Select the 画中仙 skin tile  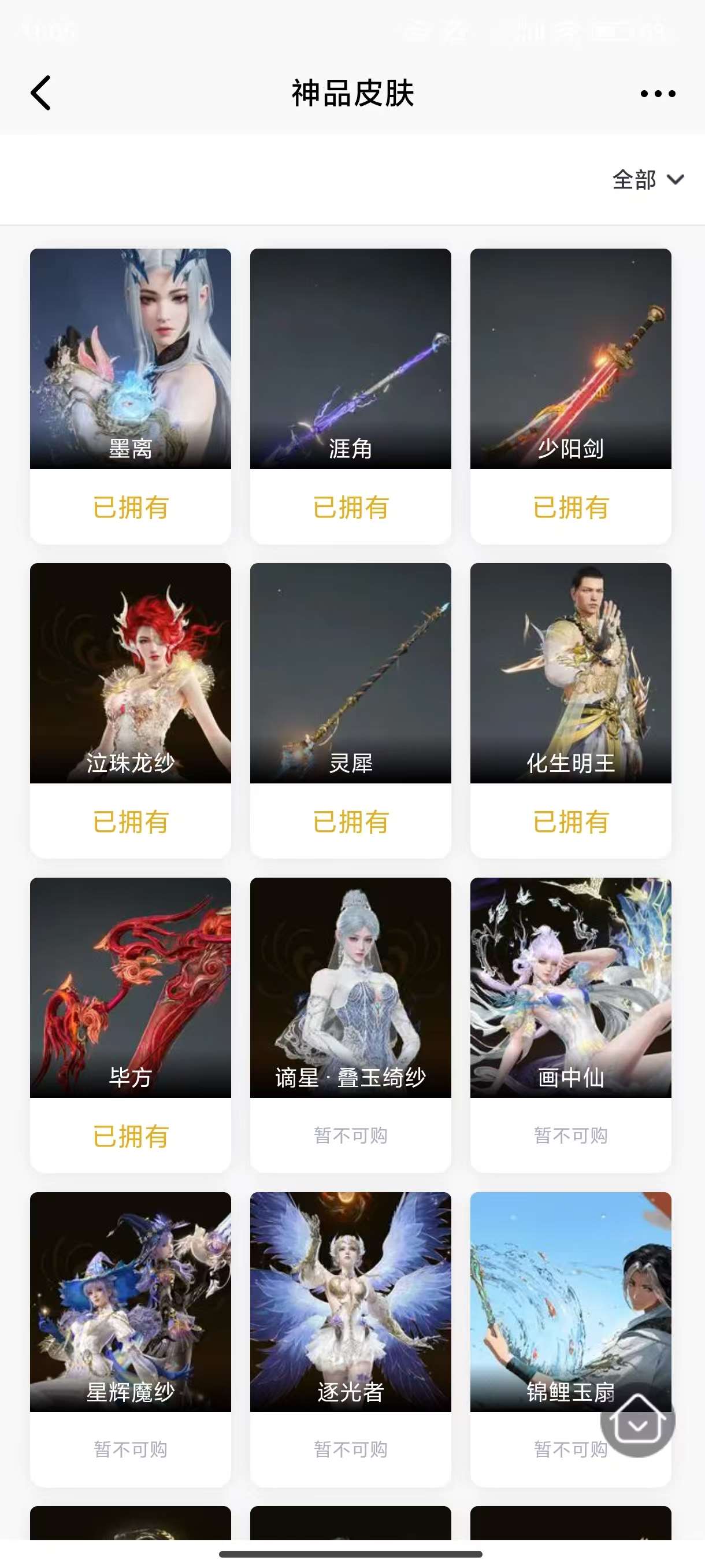coord(570,988)
